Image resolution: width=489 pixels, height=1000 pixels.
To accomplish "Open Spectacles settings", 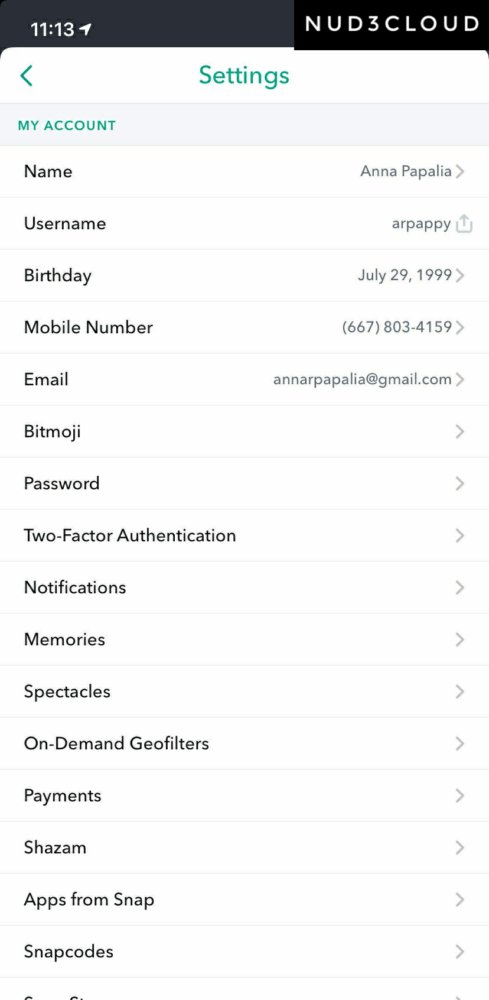I will coord(244,692).
